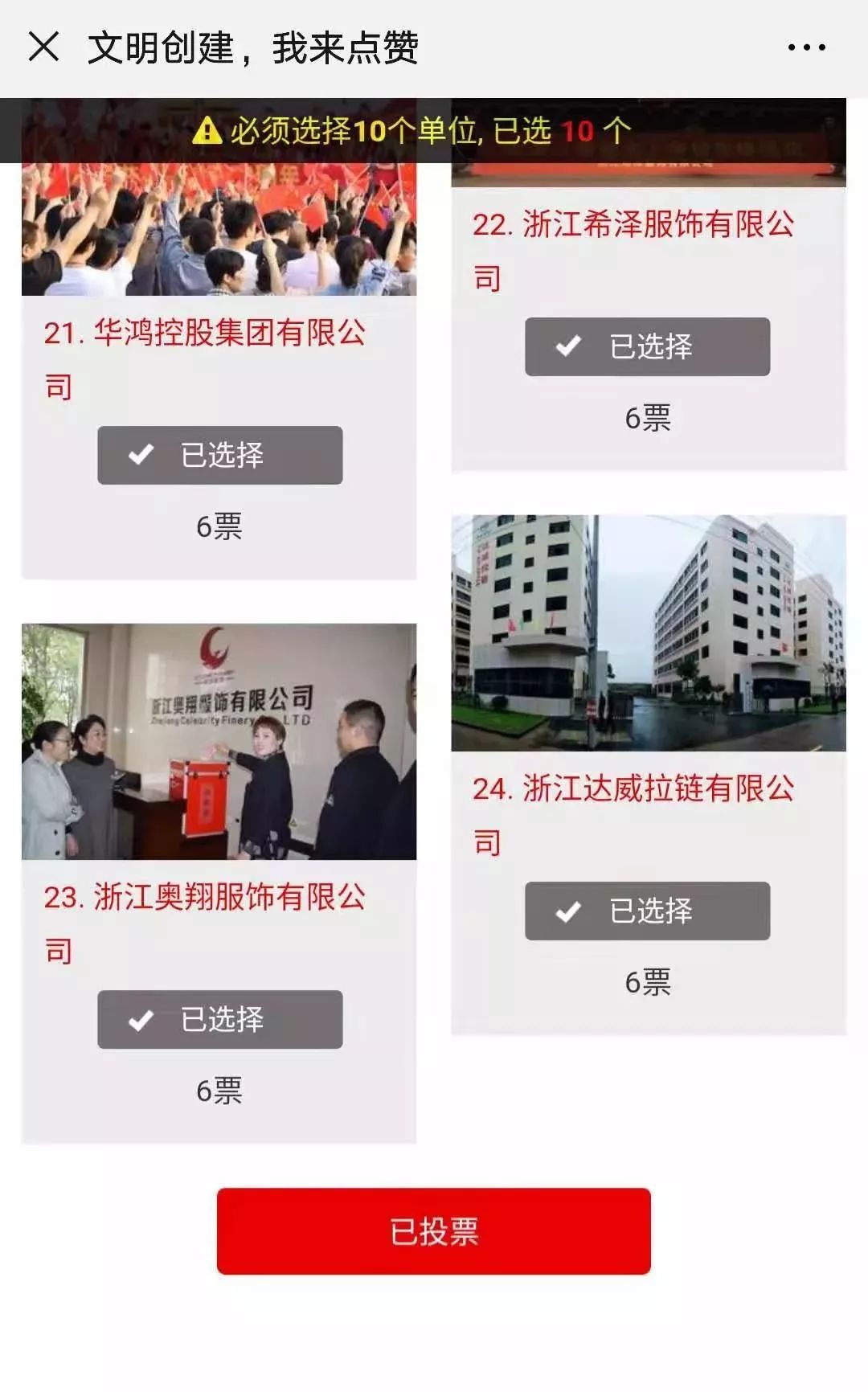Close the 文明创建 voting page
Screen dimensions: 868x1392
pos(43,47)
